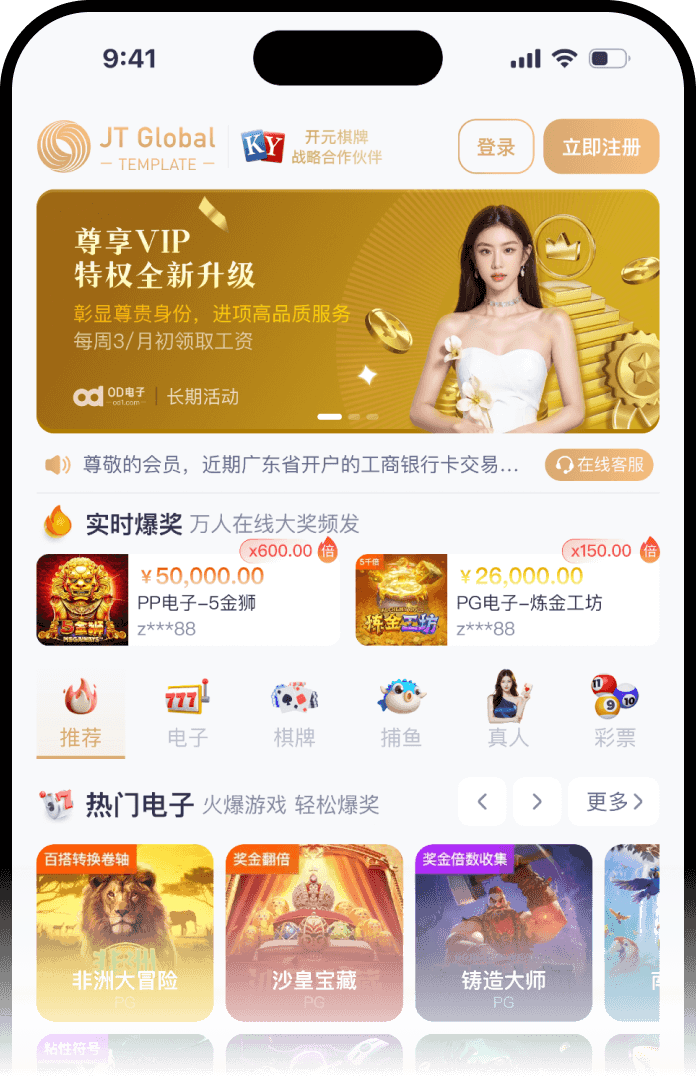
Task: Show next 热门电子 games with right arrow
Action: [x=537, y=801]
